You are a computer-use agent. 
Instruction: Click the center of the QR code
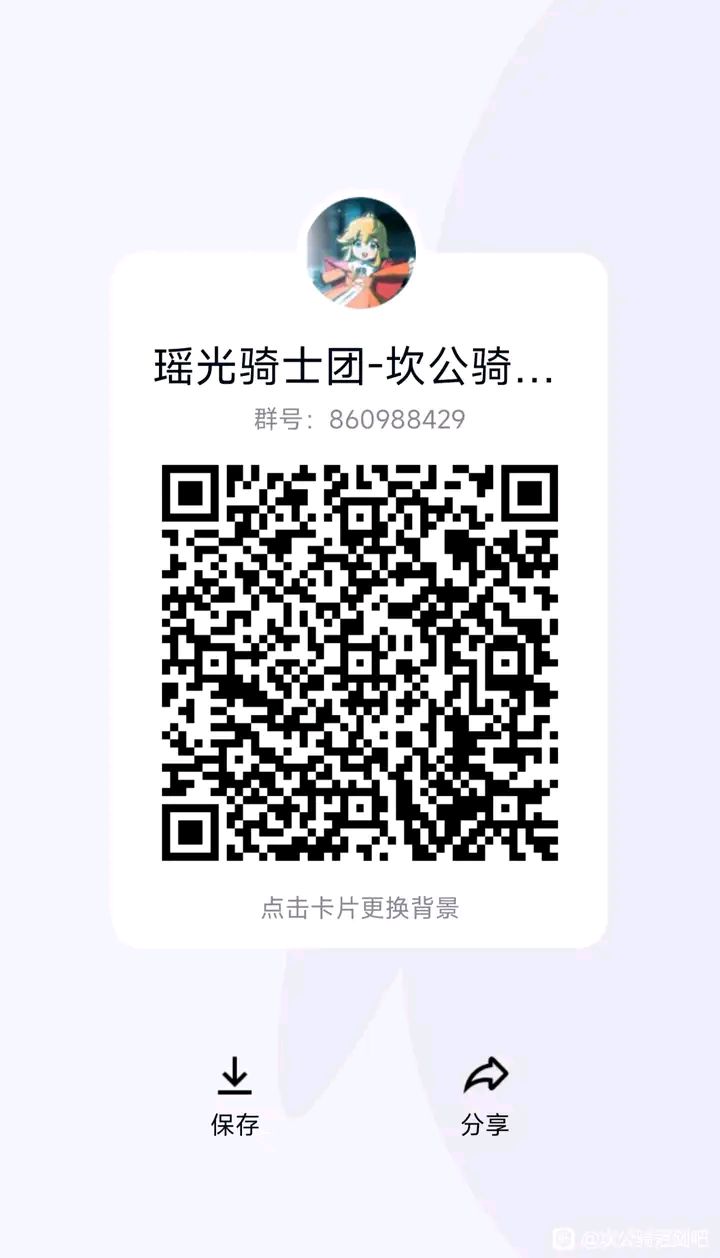pyautogui.click(x=360, y=660)
